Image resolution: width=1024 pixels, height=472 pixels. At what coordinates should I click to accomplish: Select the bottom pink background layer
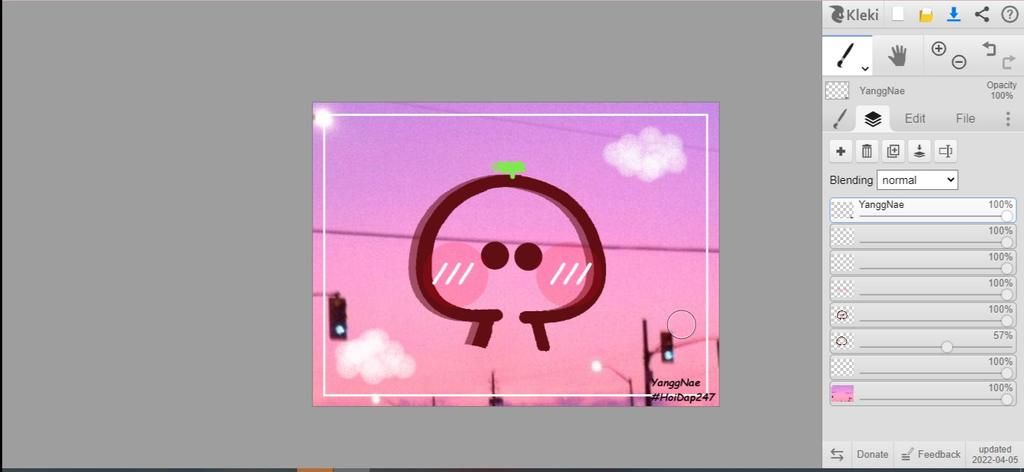[x=920, y=393]
